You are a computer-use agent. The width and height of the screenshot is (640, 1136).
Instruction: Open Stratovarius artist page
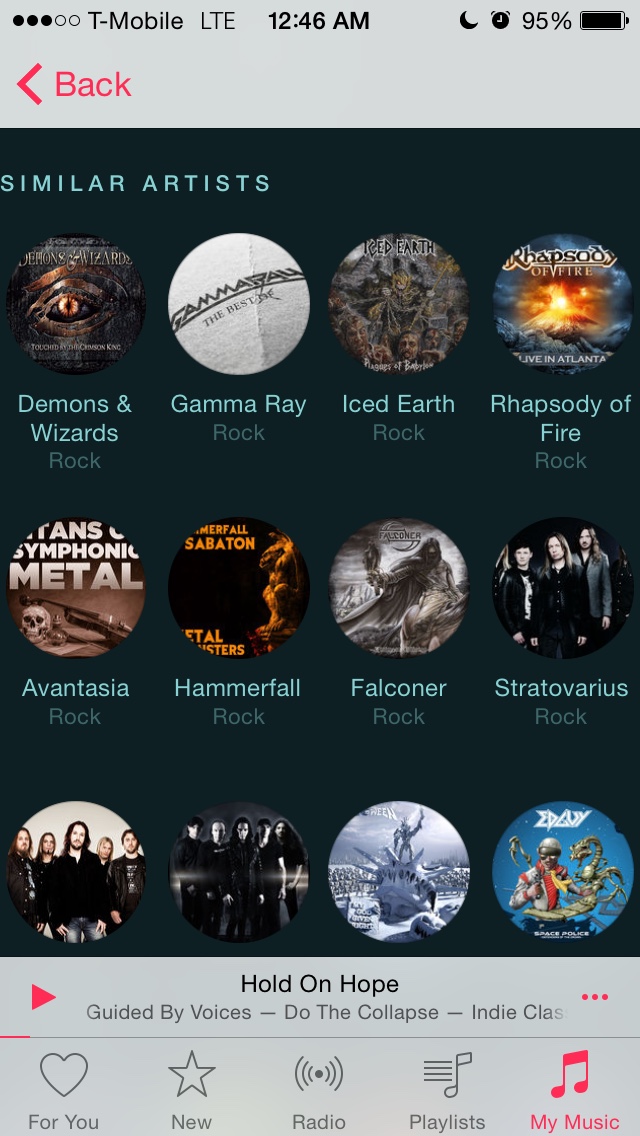561,588
